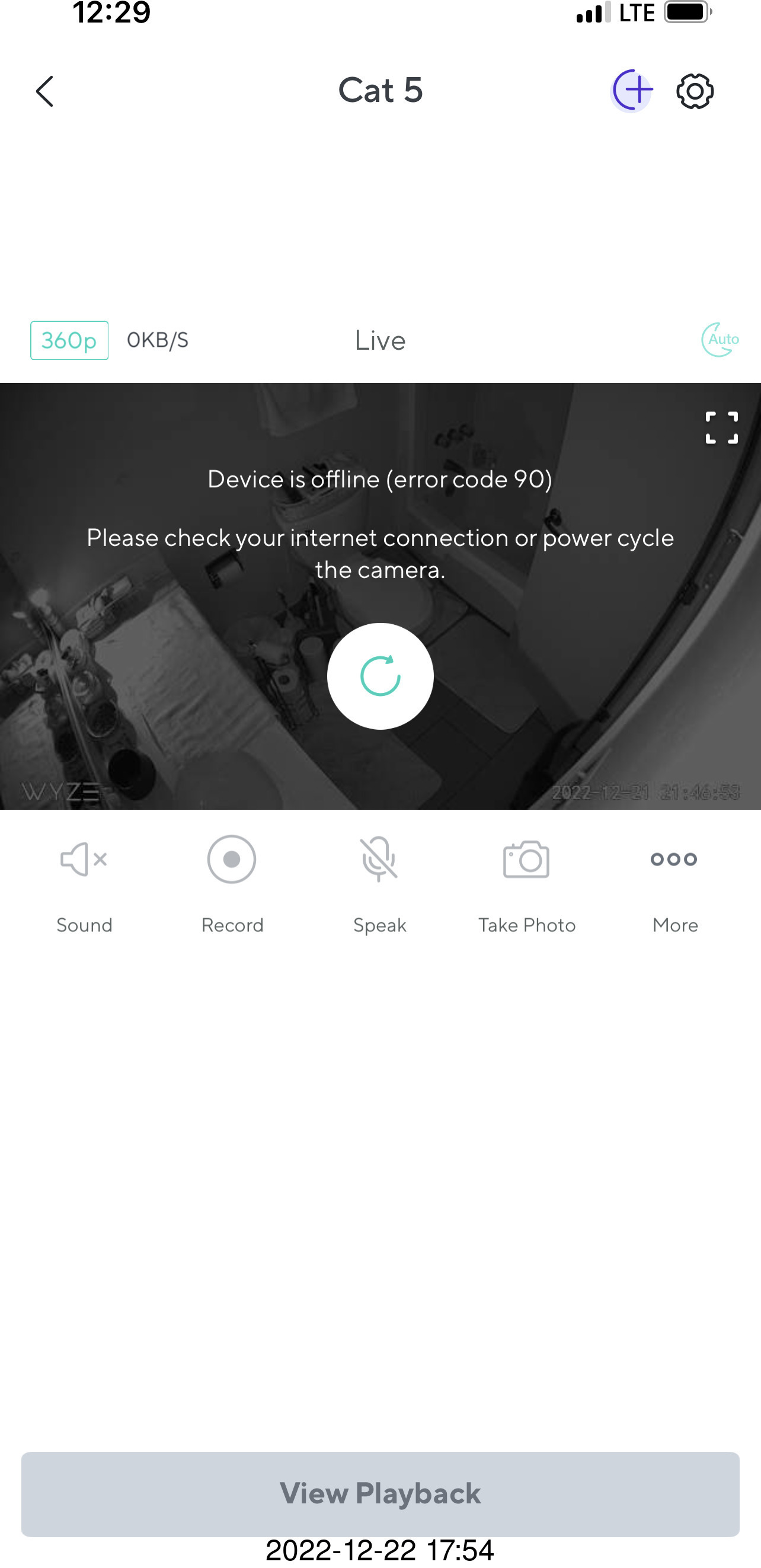Tap the plus icon in the header
Image resolution: width=761 pixels, height=1568 pixels.
point(632,91)
